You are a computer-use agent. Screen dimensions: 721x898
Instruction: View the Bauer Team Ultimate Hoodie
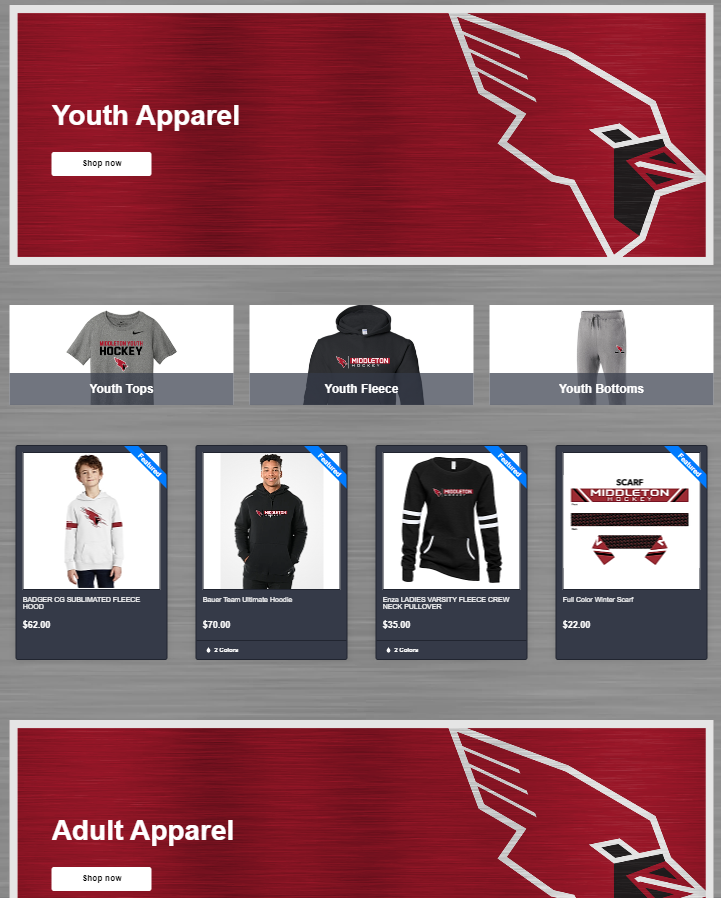point(271,522)
